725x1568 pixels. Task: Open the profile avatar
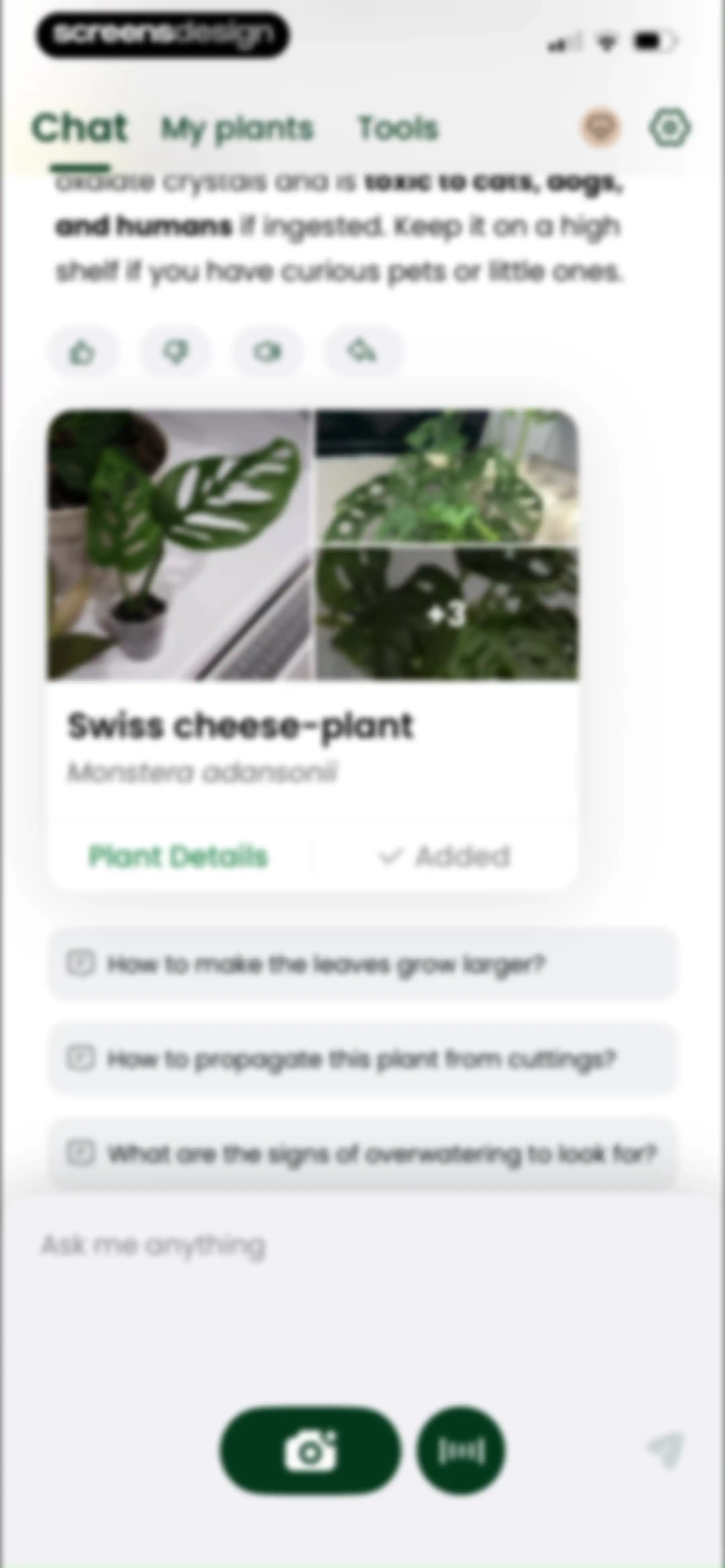tap(600, 128)
